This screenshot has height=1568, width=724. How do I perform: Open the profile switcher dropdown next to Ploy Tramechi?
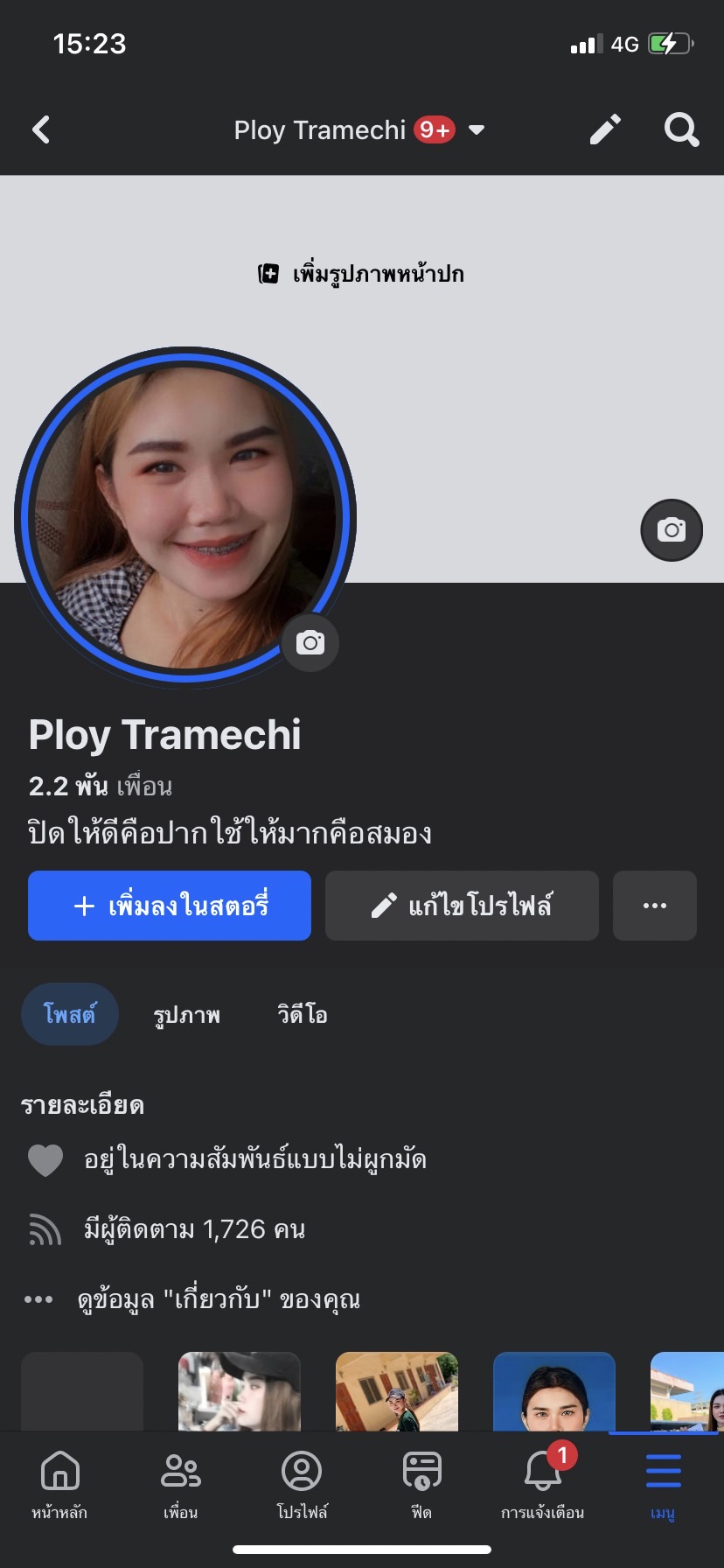(x=477, y=129)
